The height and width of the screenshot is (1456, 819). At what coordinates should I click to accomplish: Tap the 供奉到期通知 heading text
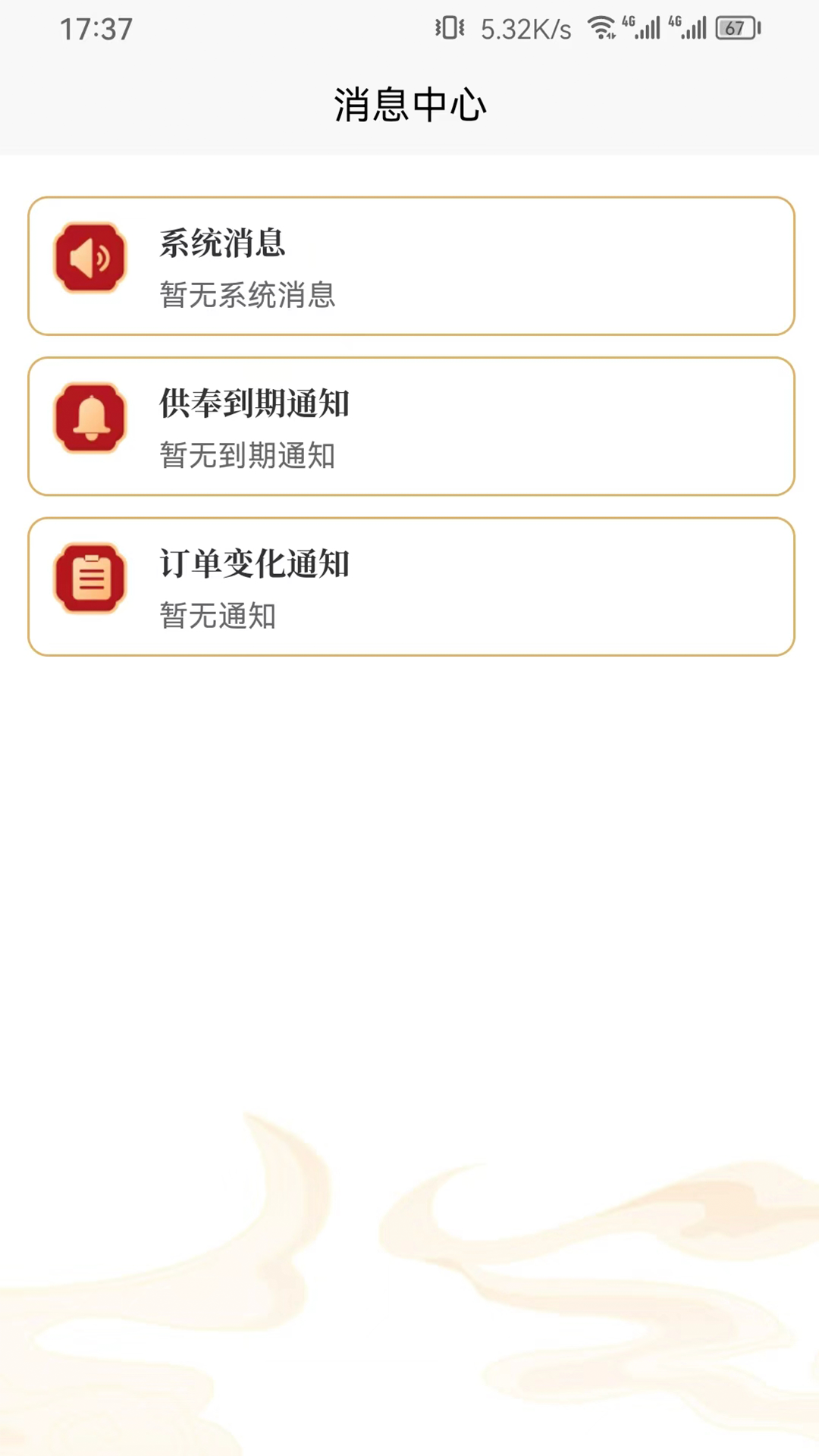pyautogui.click(x=254, y=405)
